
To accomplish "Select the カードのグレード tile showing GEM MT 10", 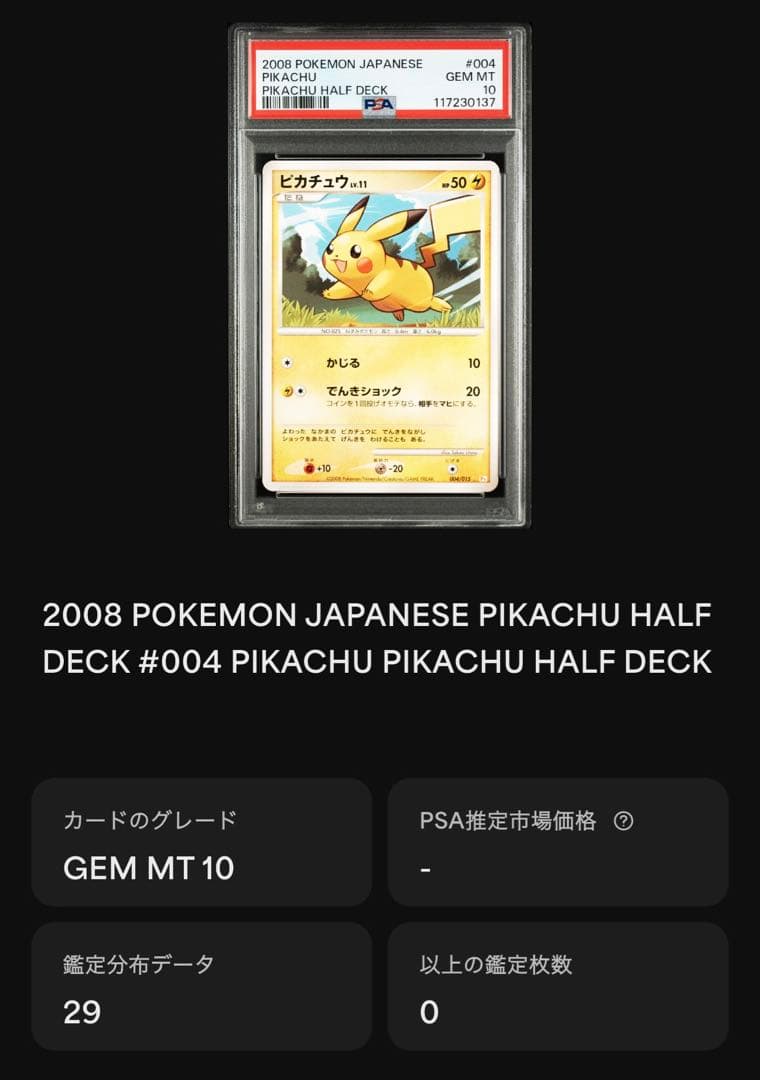I will coord(203,843).
